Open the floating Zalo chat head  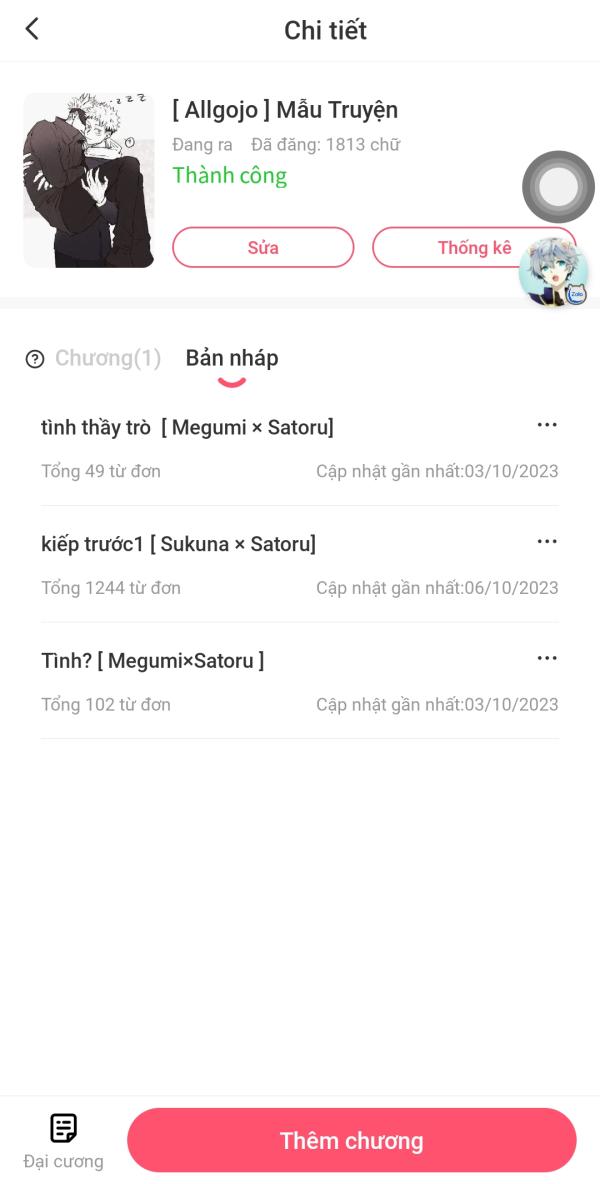pos(554,273)
